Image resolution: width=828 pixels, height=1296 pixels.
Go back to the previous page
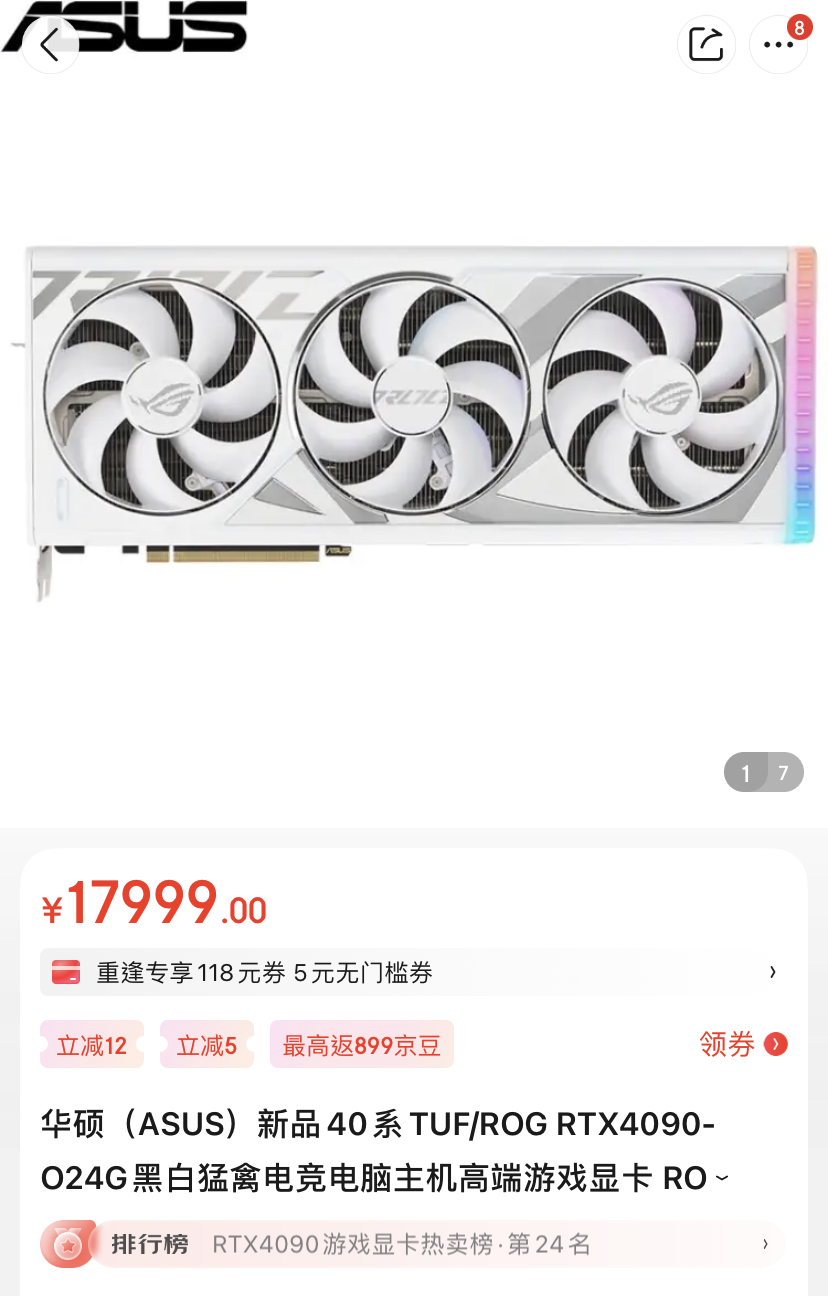[x=50, y=45]
